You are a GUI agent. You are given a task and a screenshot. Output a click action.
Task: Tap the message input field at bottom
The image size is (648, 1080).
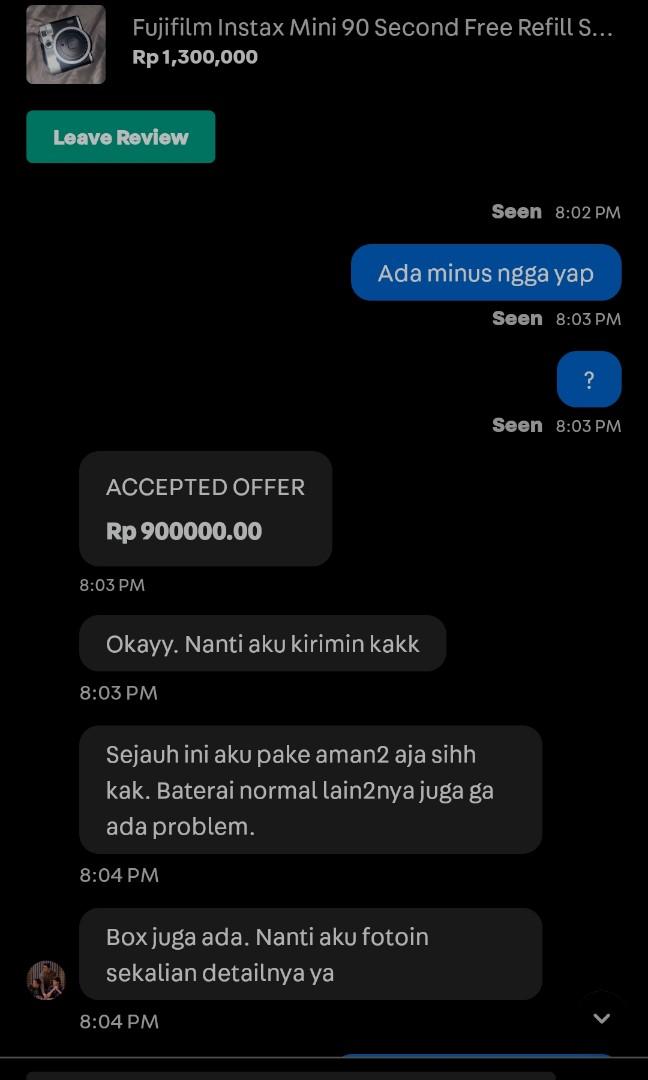point(291,1075)
